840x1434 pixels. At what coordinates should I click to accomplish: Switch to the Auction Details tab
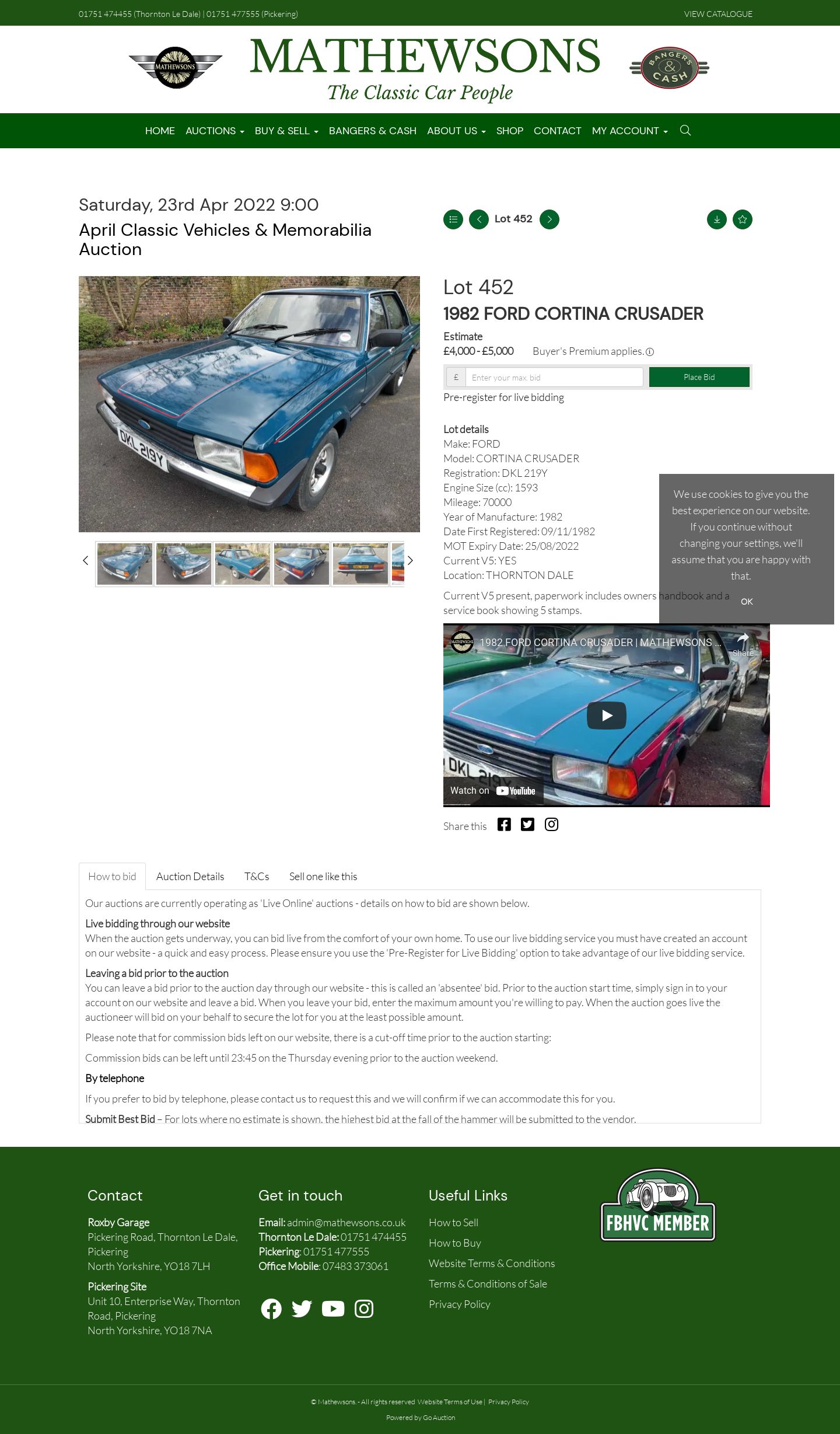pos(190,876)
